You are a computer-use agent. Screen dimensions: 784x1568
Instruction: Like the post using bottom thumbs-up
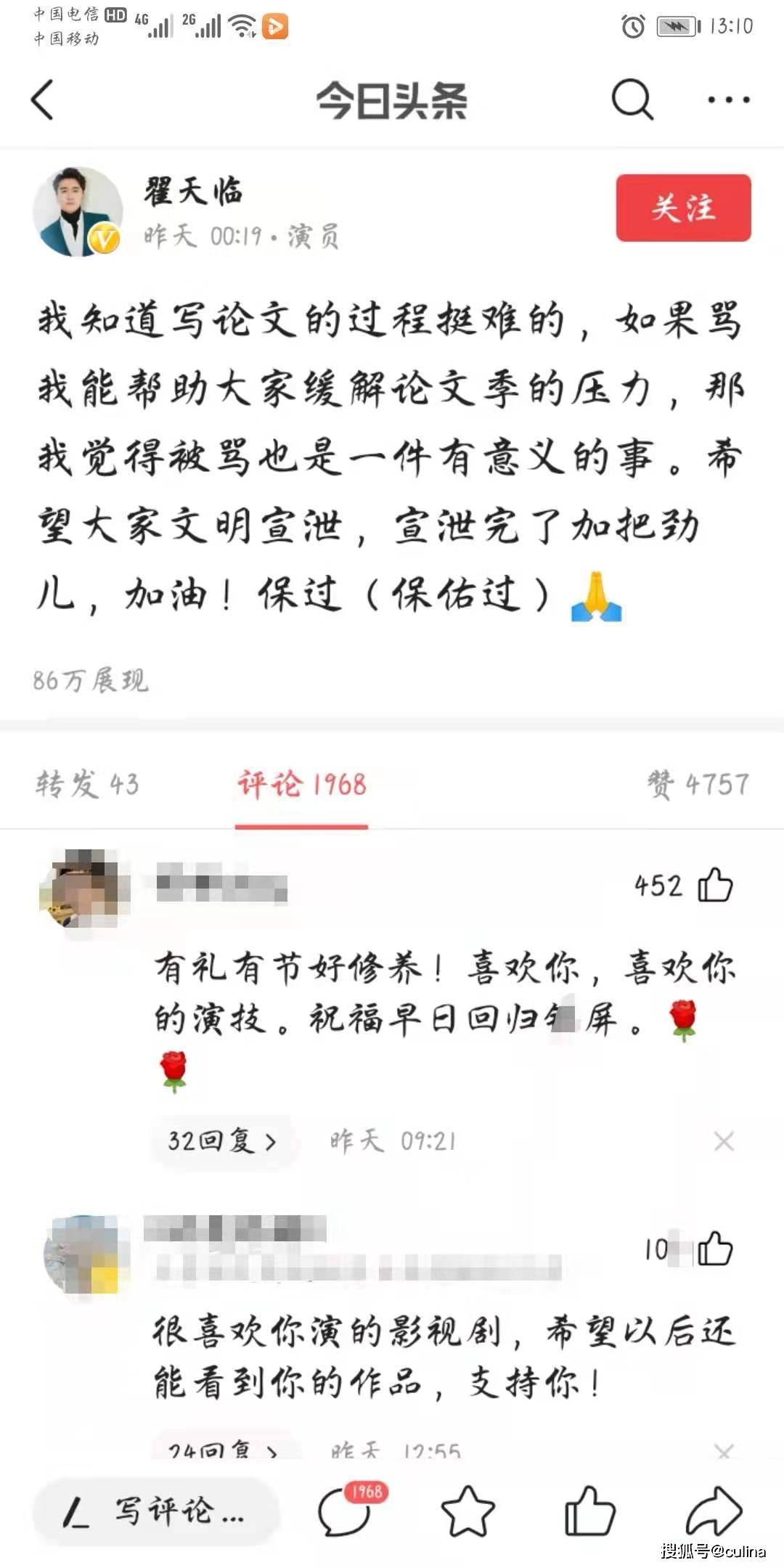point(589,1512)
